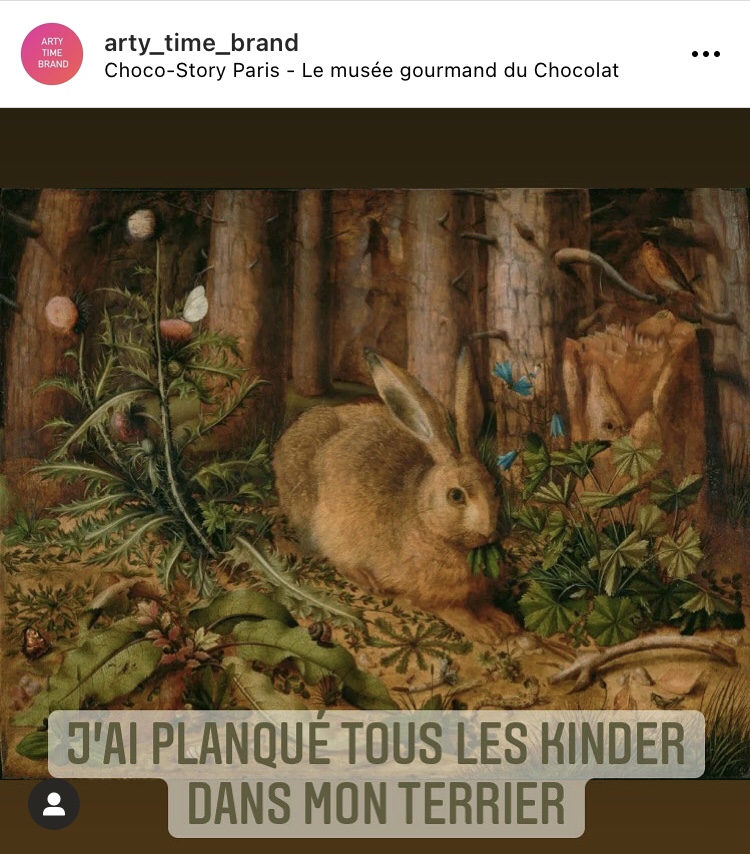Open the post's three-dot options menu

705,54
